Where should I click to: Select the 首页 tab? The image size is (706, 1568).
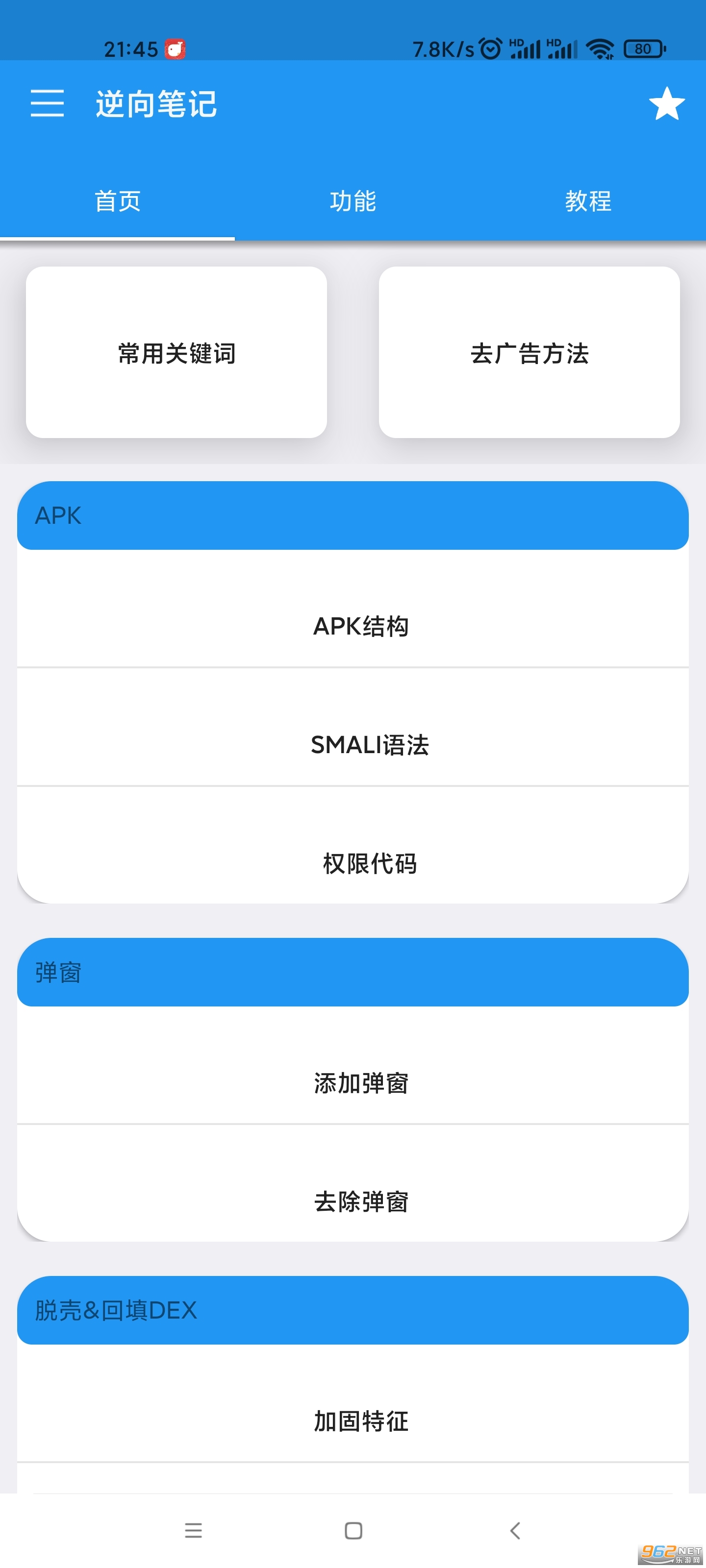(118, 201)
